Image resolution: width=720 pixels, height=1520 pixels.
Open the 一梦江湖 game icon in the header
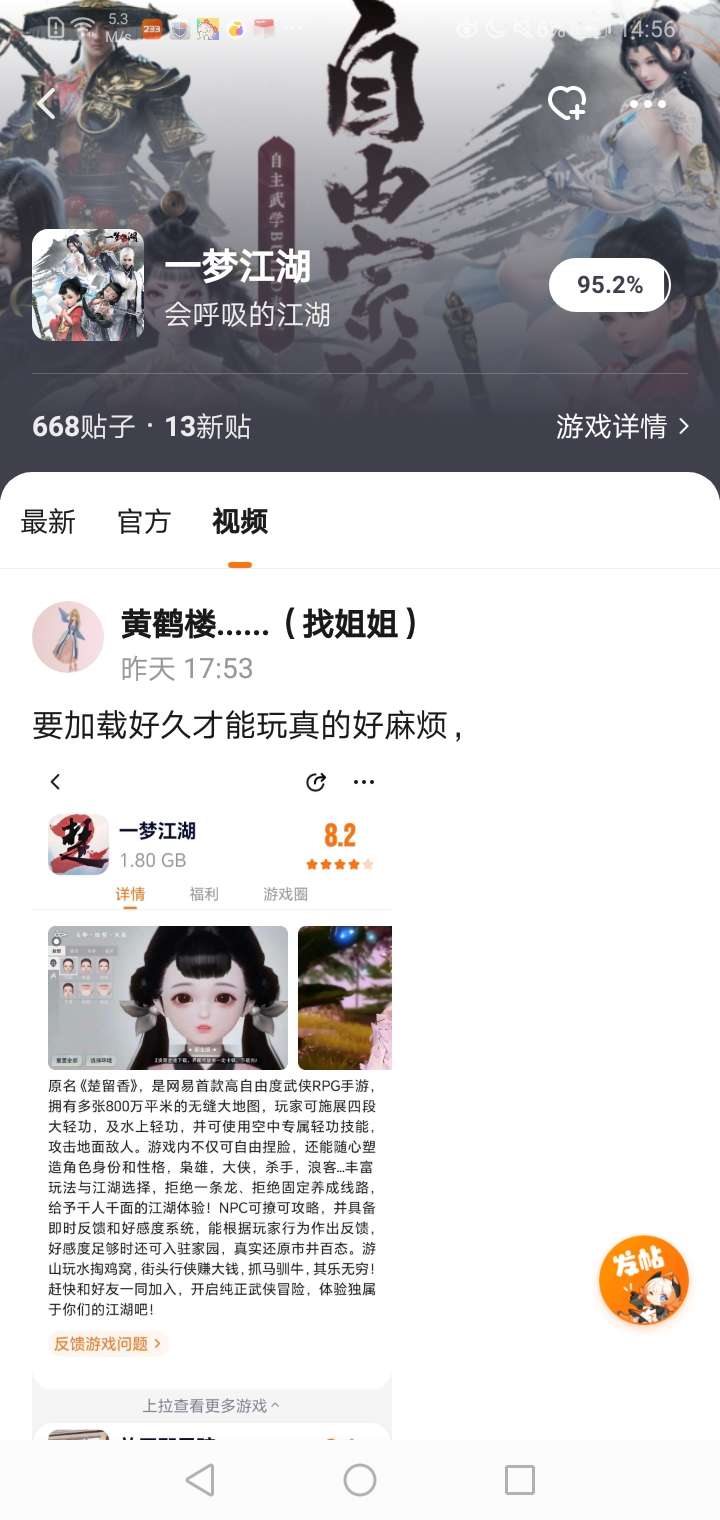click(88, 285)
